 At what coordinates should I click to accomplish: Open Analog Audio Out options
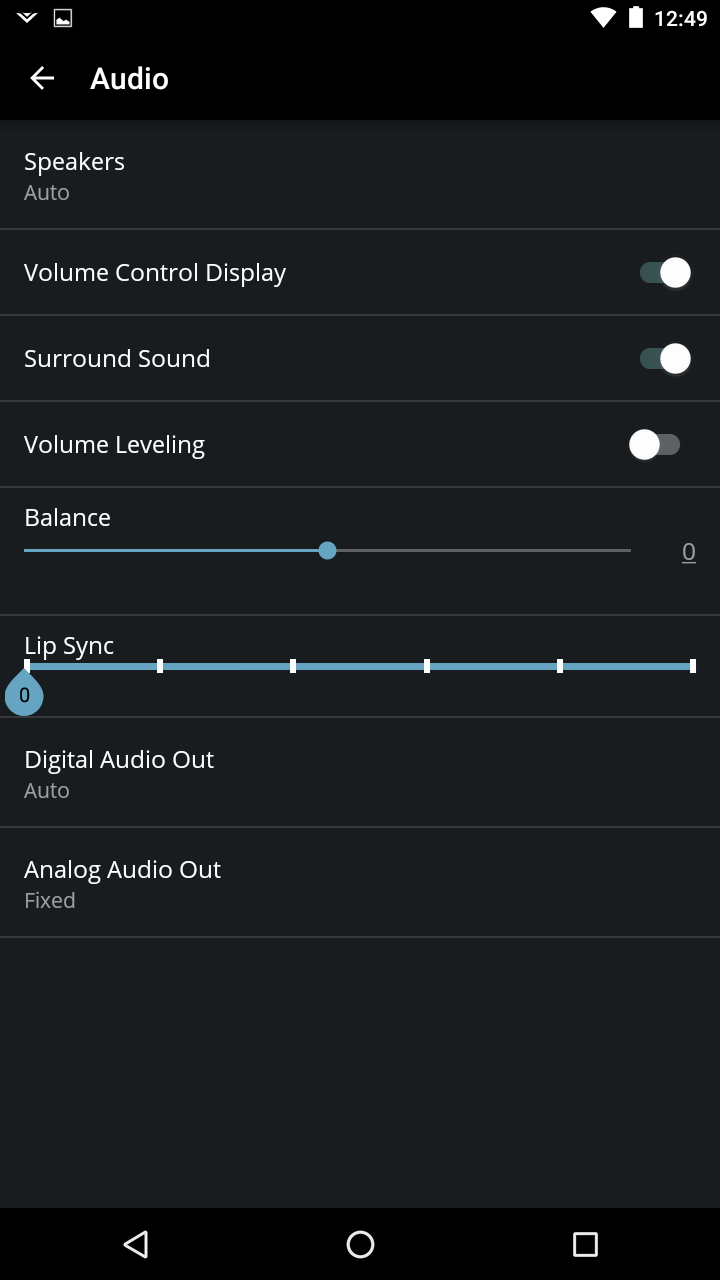point(360,883)
